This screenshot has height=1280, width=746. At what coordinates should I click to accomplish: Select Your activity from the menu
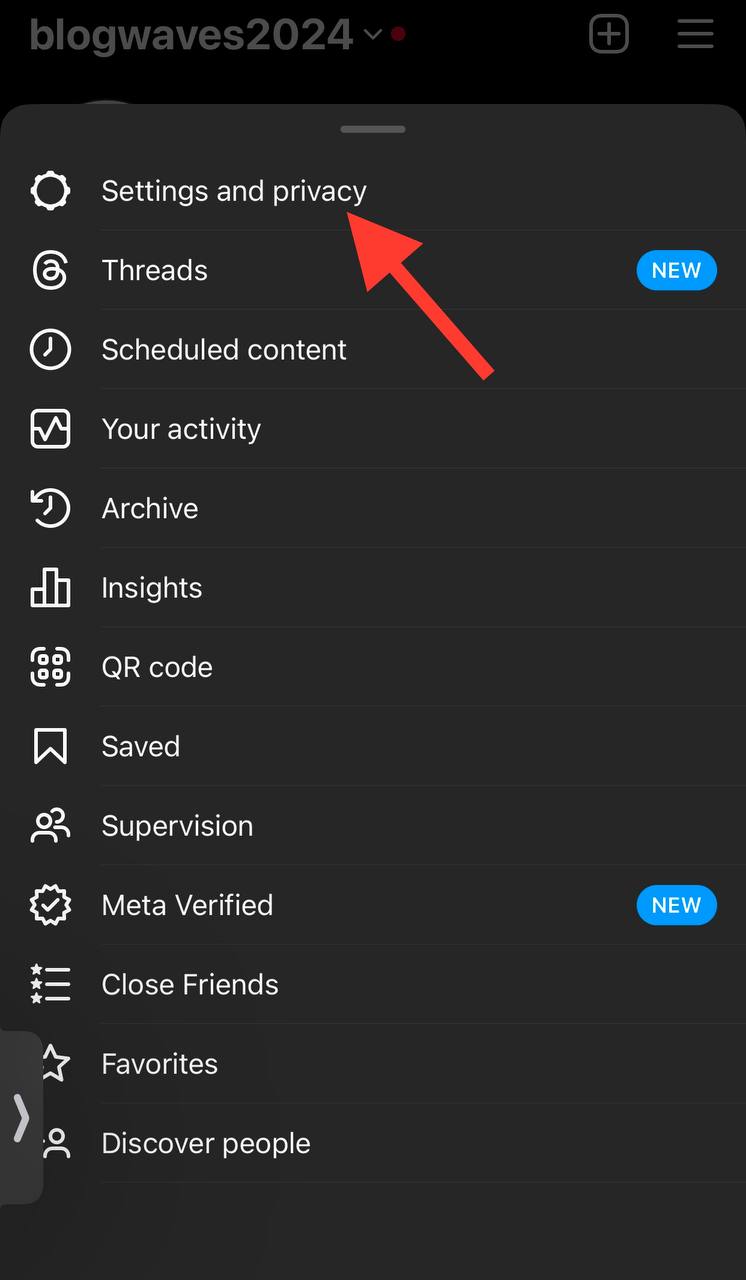click(180, 429)
